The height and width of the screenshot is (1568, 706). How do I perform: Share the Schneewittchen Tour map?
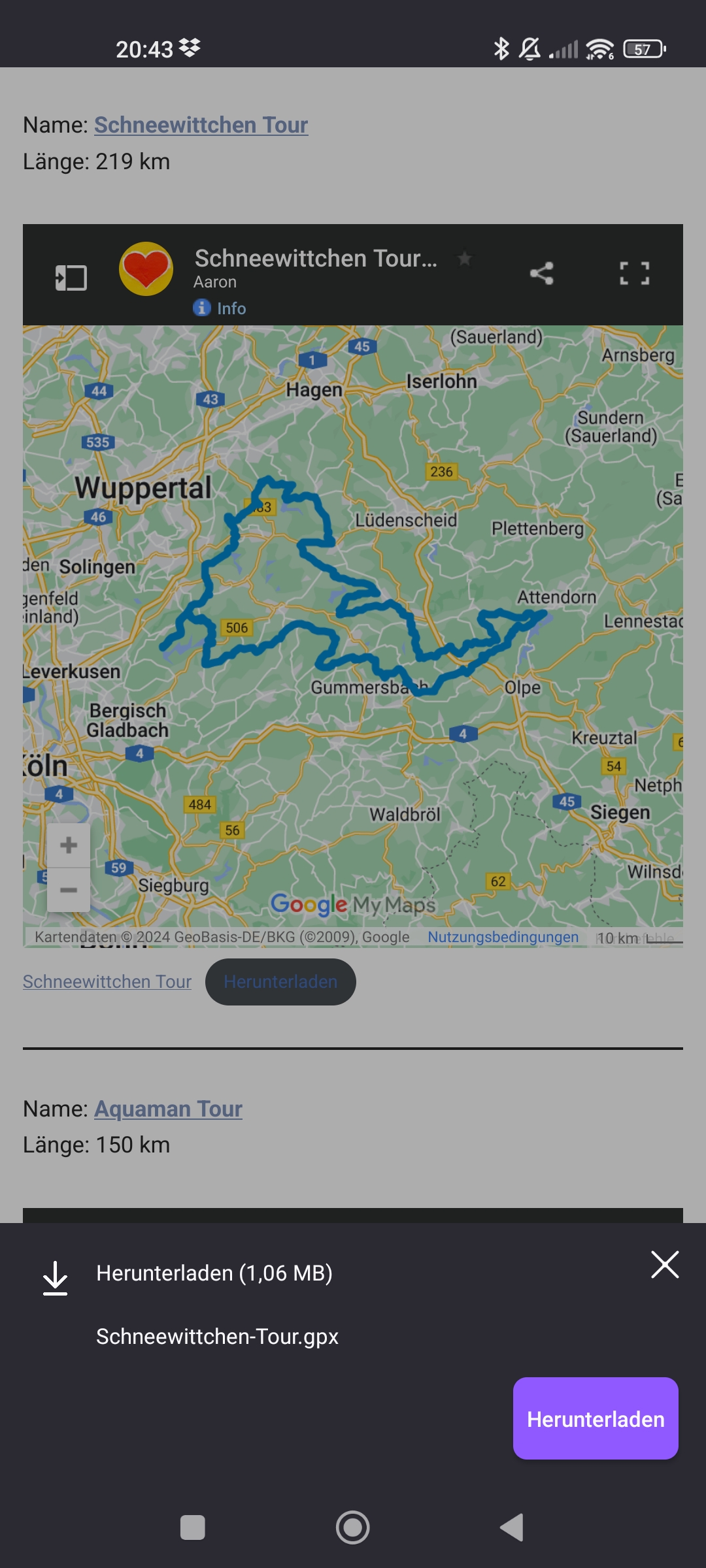click(541, 273)
